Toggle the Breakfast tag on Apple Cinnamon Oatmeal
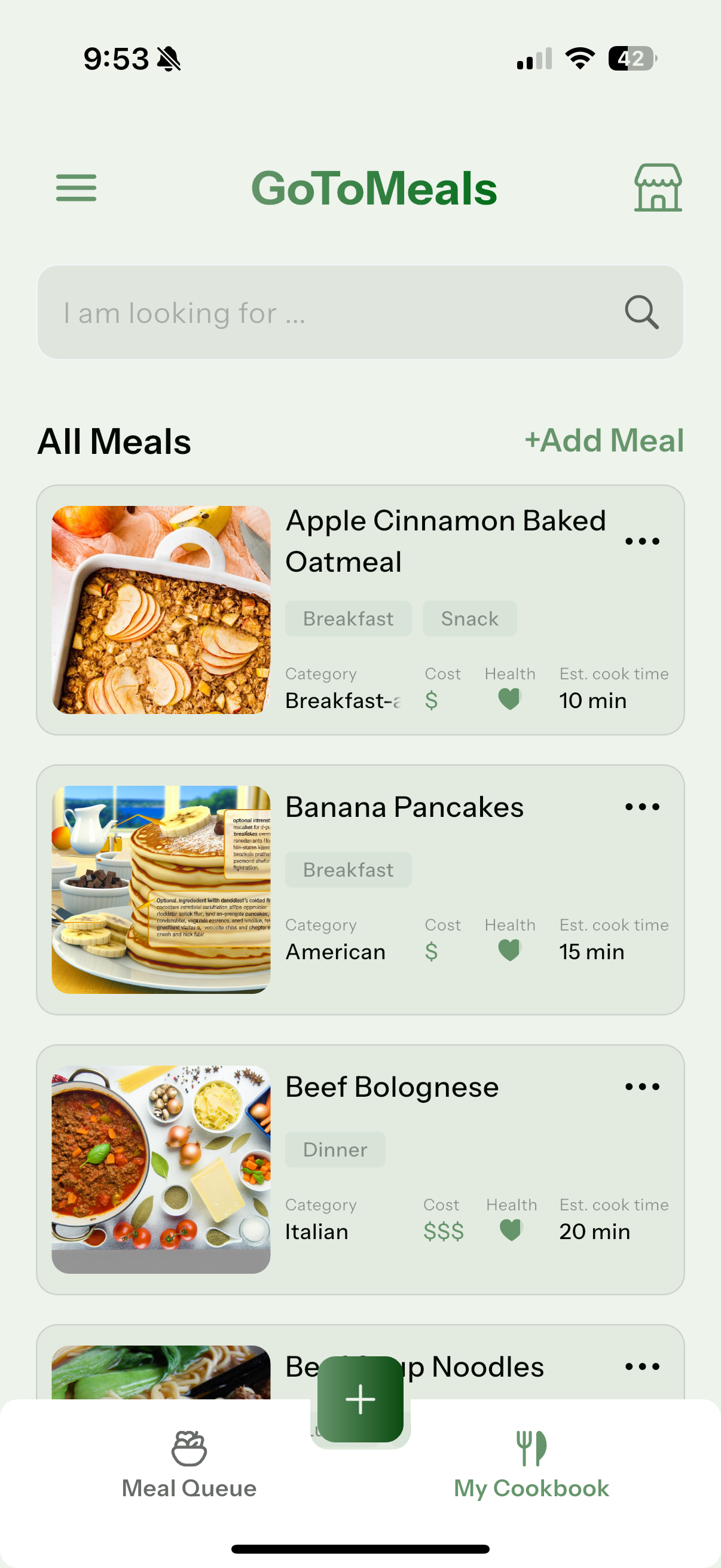The image size is (721, 1568). tap(348, 618)
